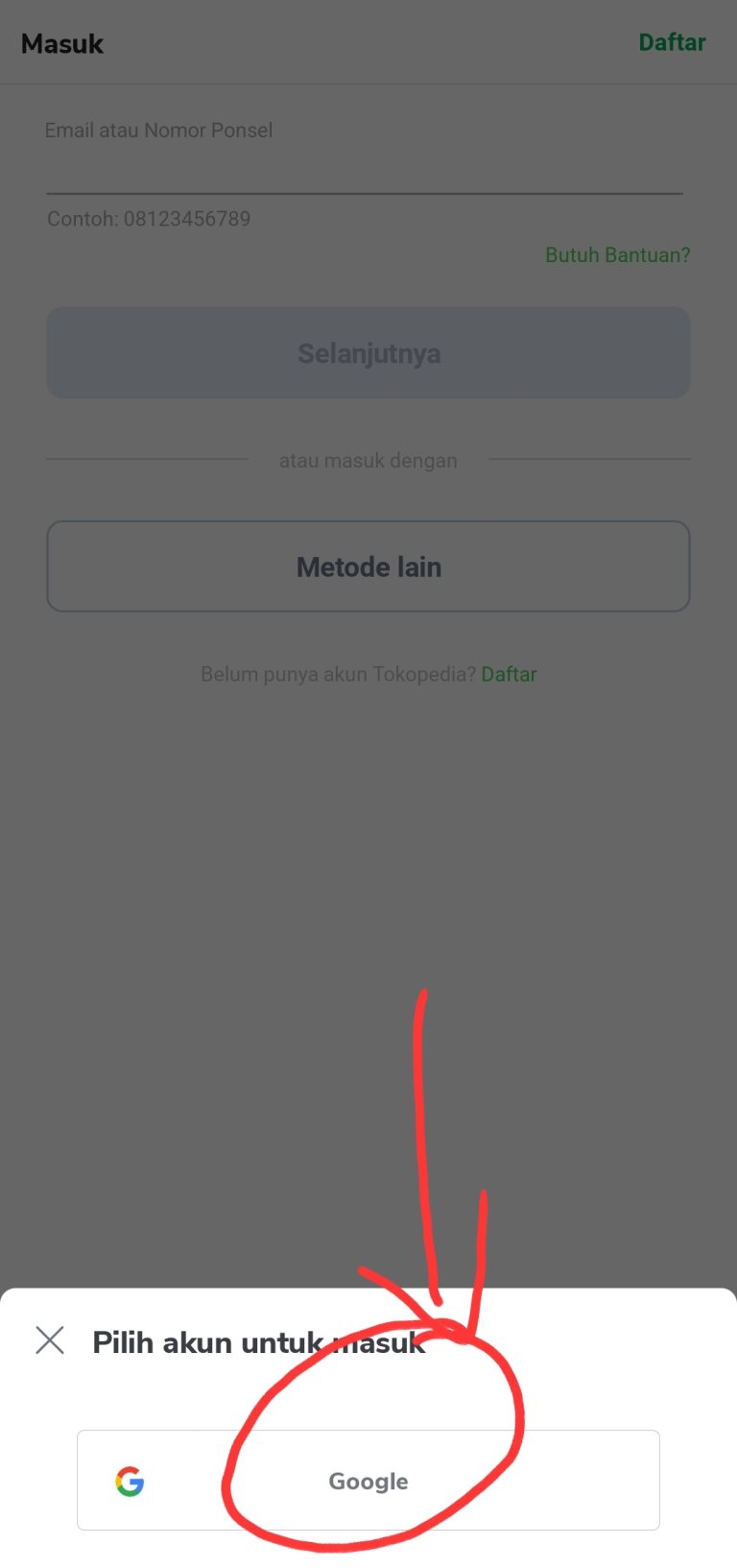Screen dimensions: 737x1568
Task: Click the Butuh Bantuan? link
Action: pyautogui.click(x=617, y=254)
